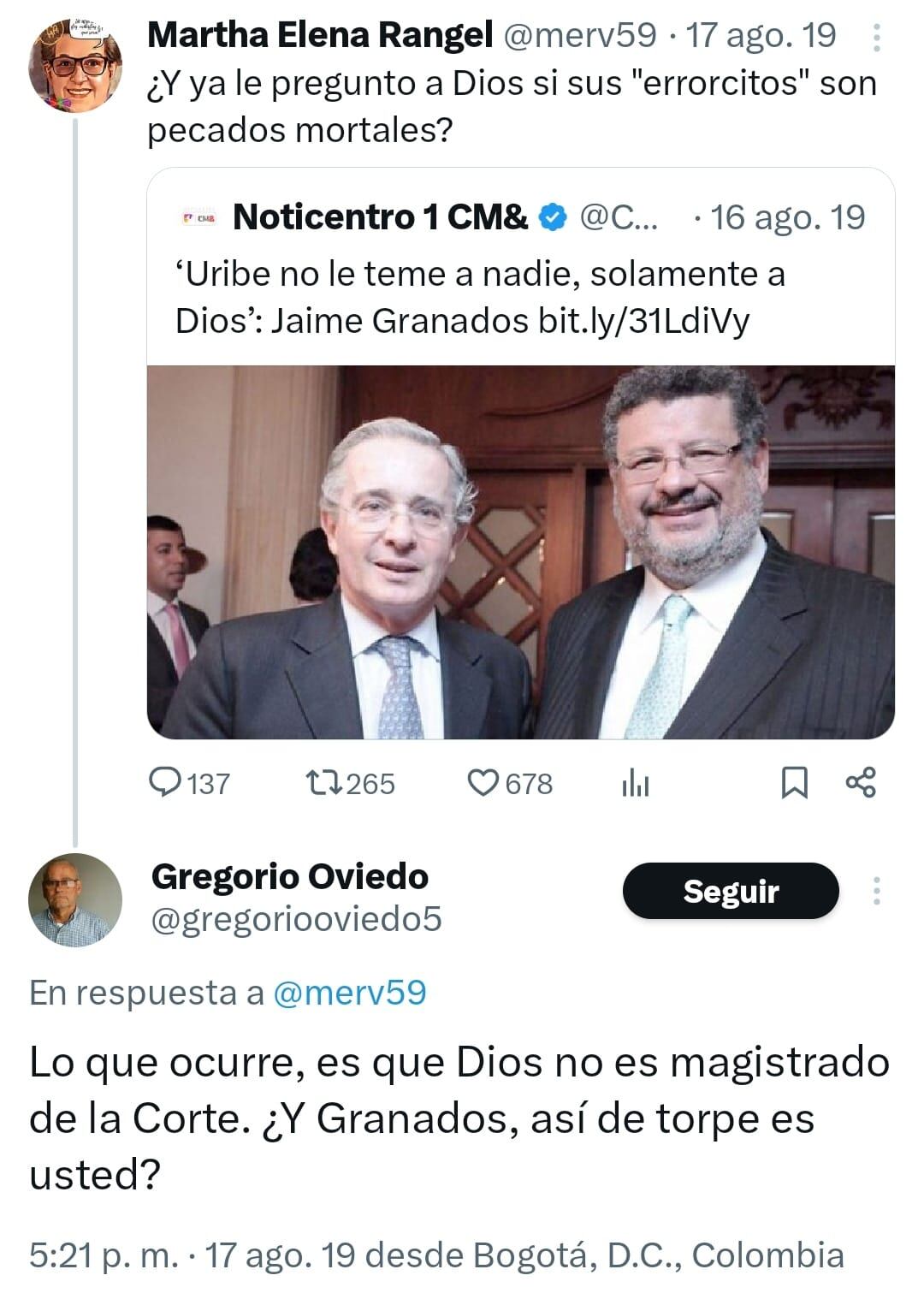Click the Noticentro 1 CM& profile logo
This screenshot has width=924, height=1299.
click(x=195, y=218)
